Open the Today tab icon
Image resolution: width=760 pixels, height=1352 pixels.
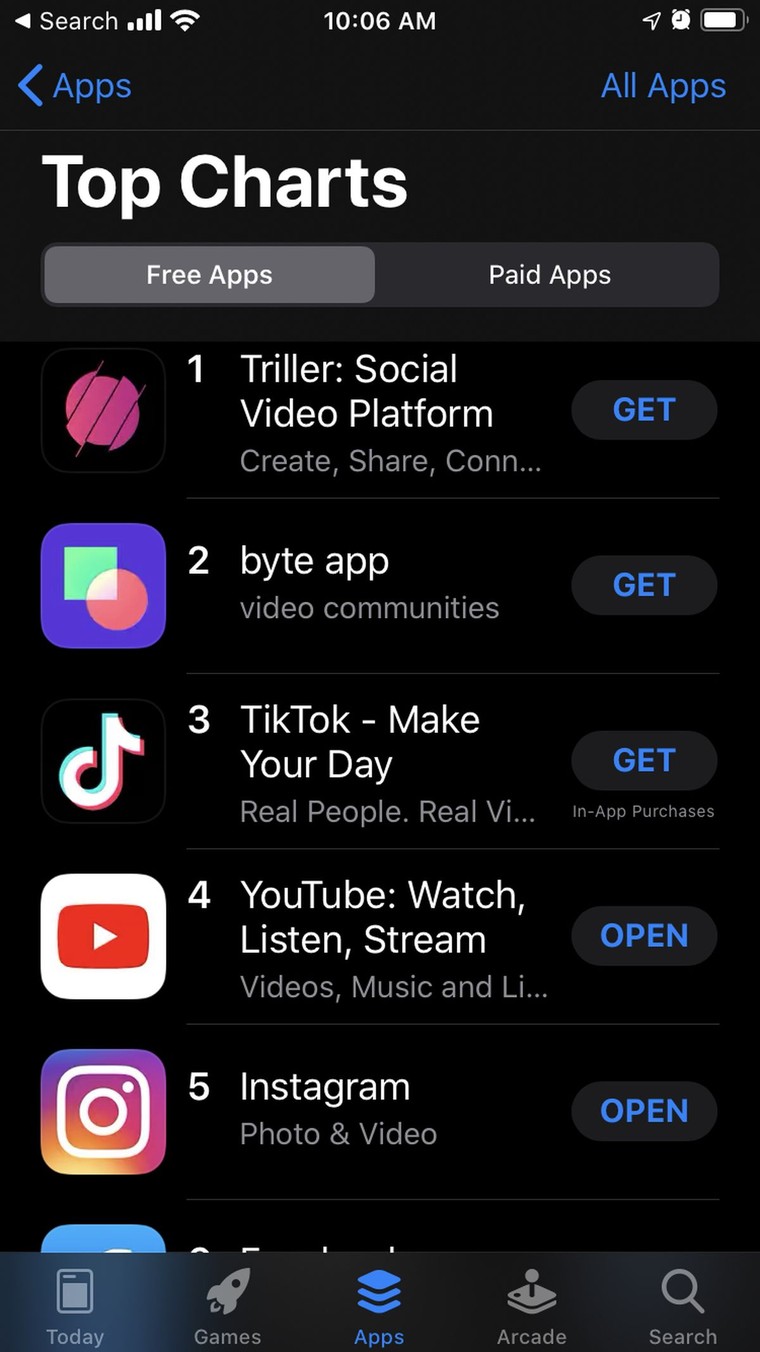tap(75, 1293)
